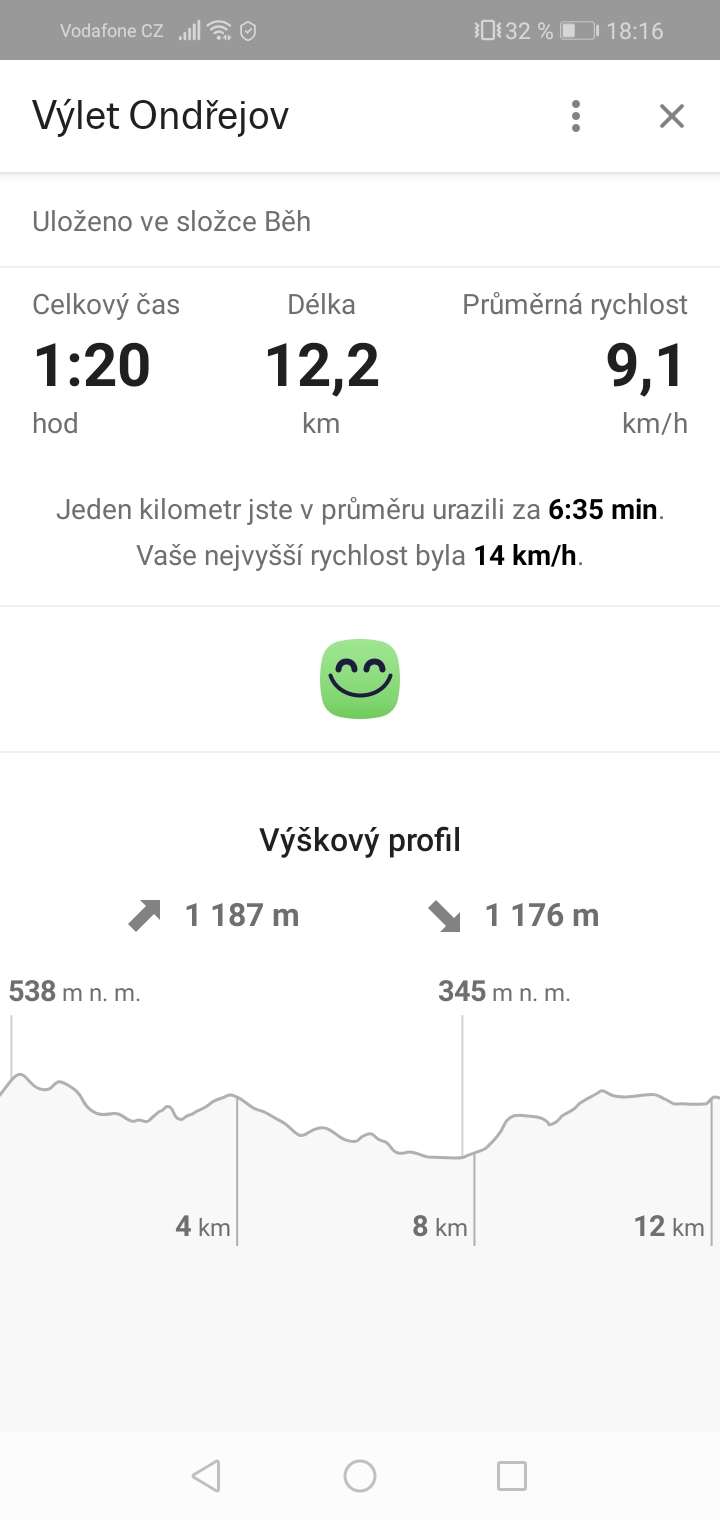Open the three-dot overflow menu
This screenshot has width=720, height=1520.
575,116
